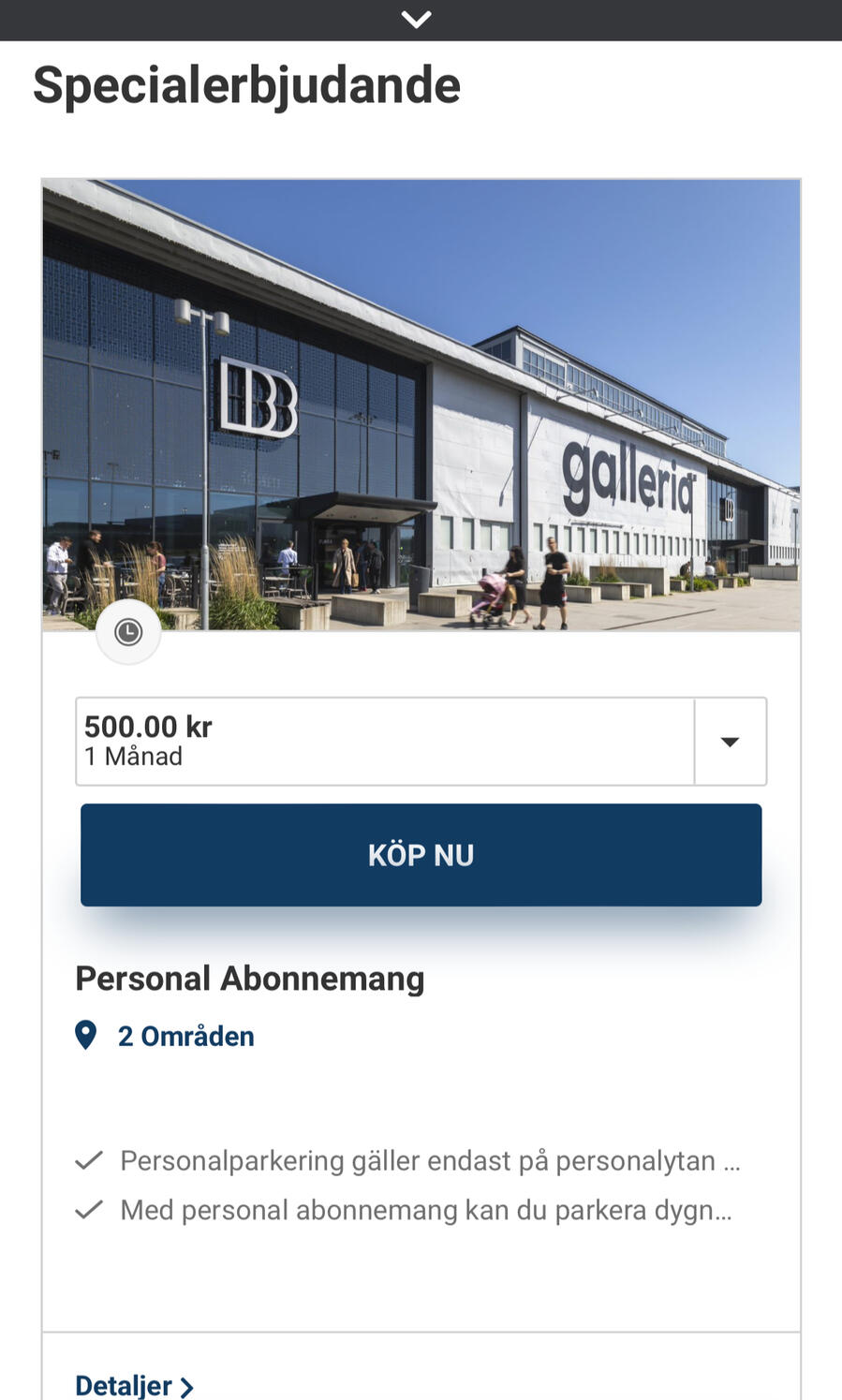Screen dimensions: 842x1400
Task: Collapse the panel using the top chevron
Action: (x=416, y=19)
